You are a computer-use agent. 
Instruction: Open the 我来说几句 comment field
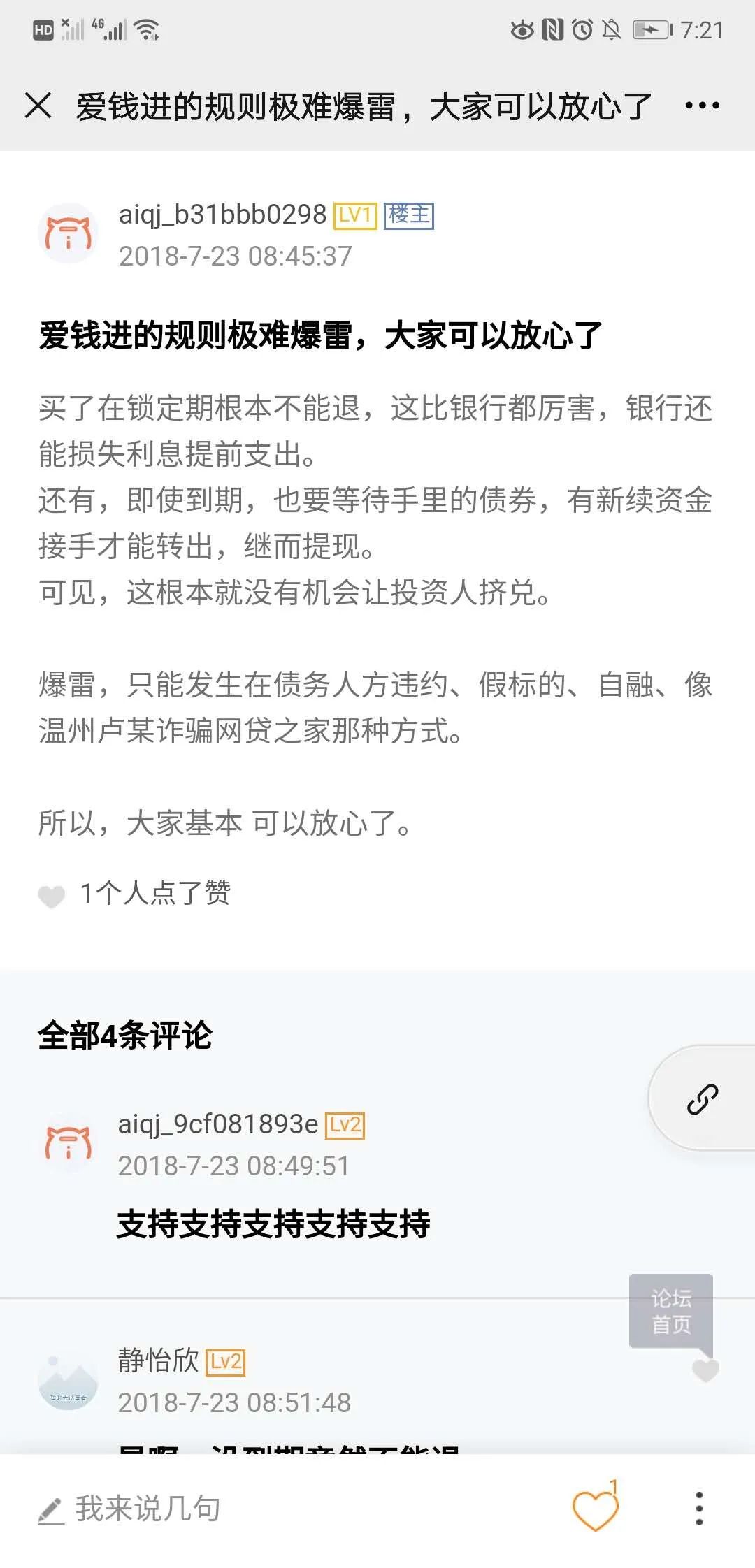tap(148, 1509)
